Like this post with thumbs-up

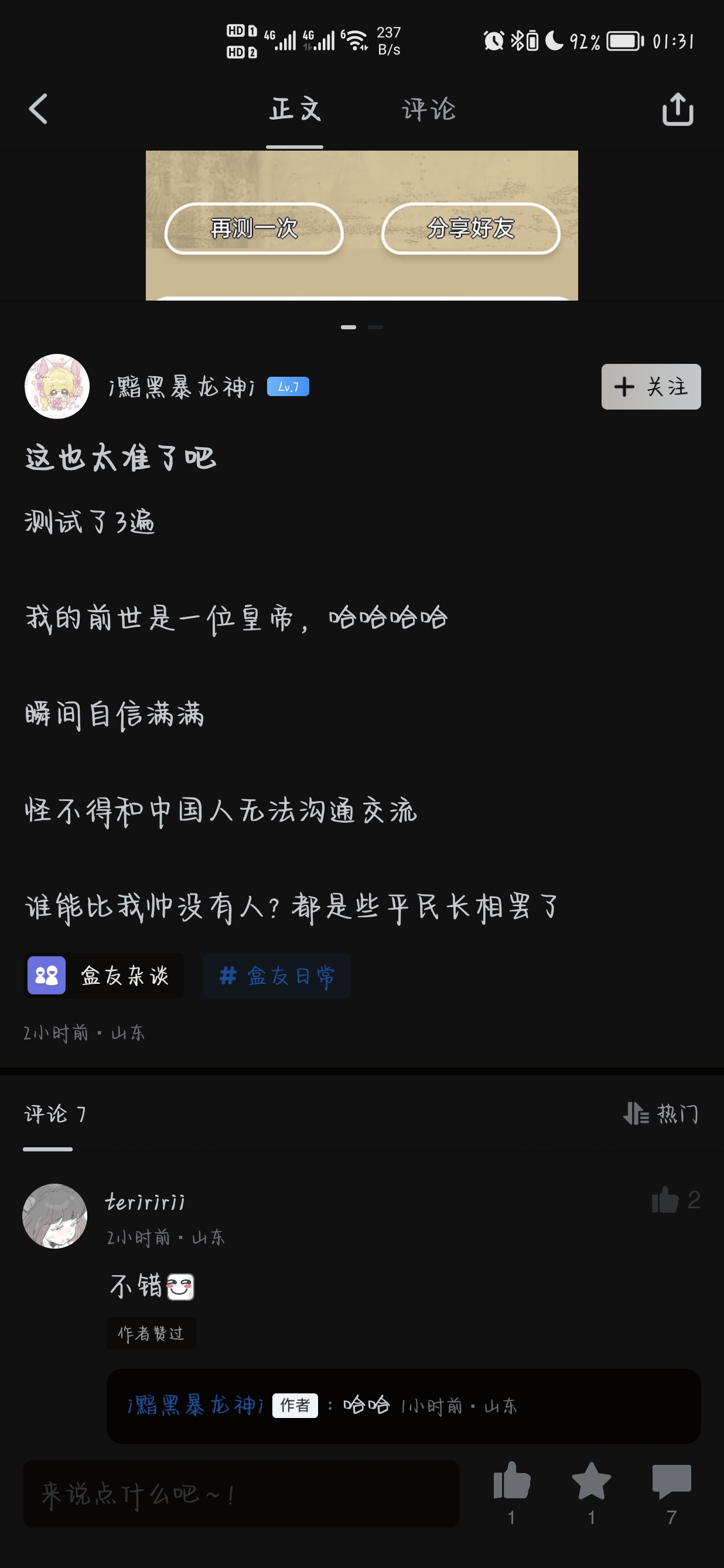(512, 1481)
